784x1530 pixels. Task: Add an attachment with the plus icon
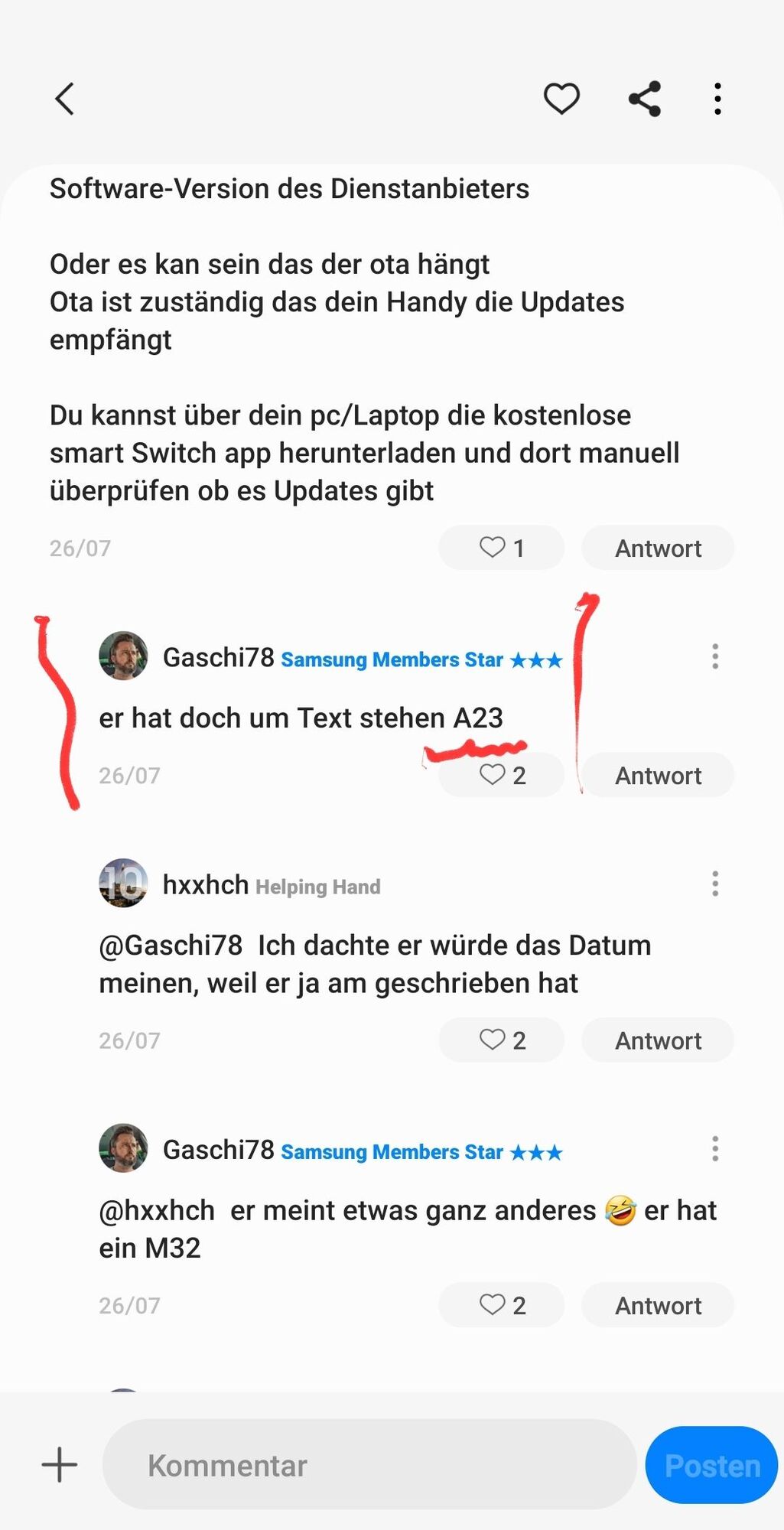60,1465
